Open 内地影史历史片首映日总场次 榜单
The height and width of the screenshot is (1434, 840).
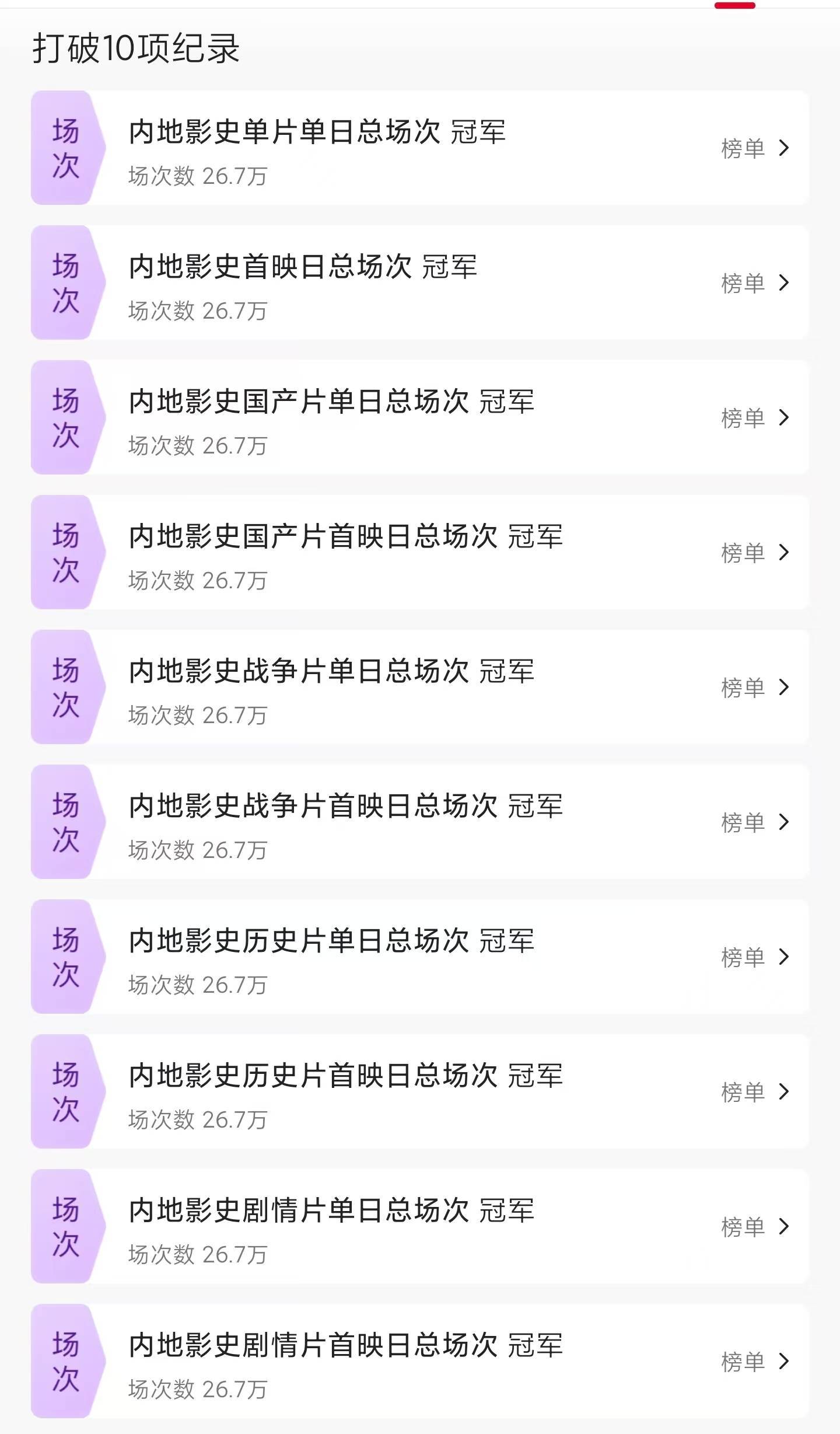(754, 1091)
